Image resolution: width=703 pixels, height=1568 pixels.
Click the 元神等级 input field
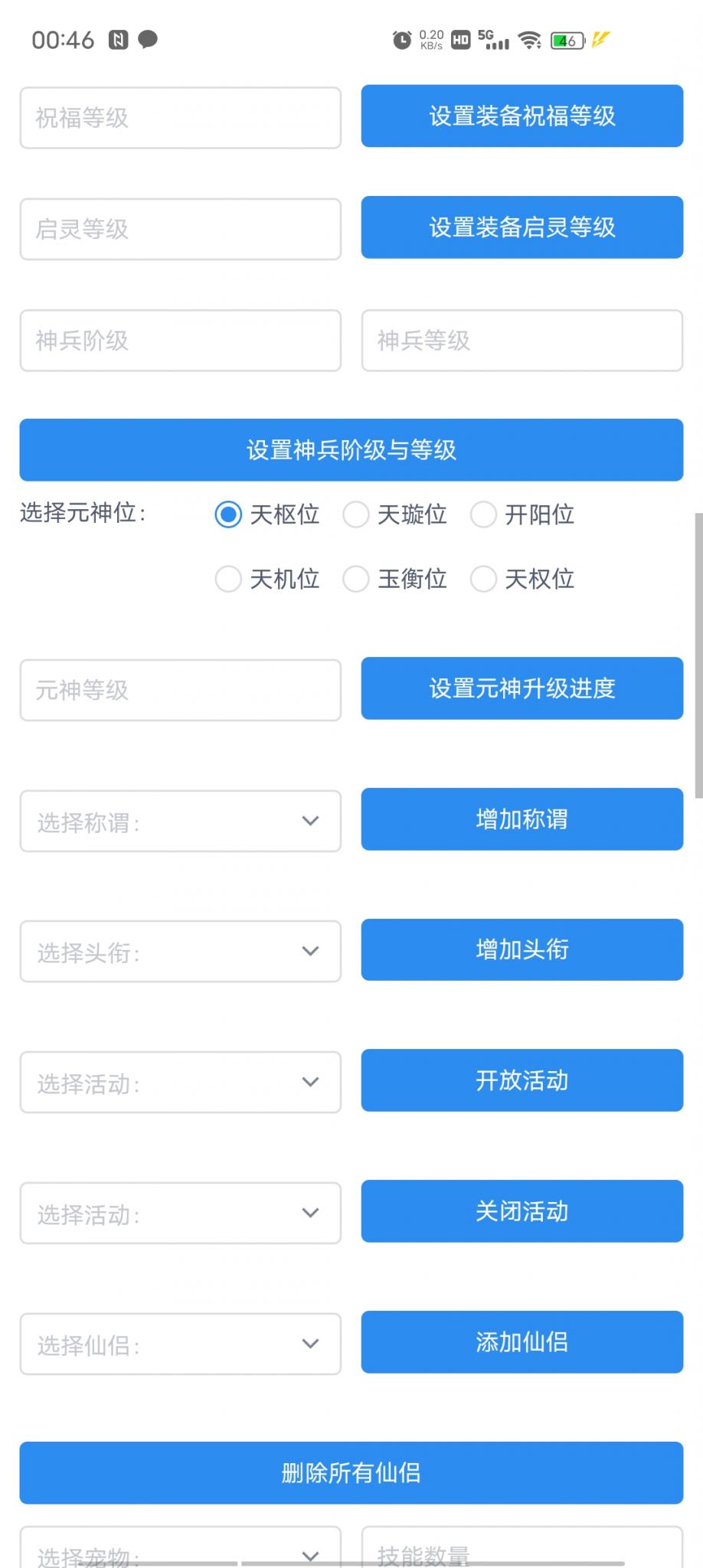tap(181, 690)
